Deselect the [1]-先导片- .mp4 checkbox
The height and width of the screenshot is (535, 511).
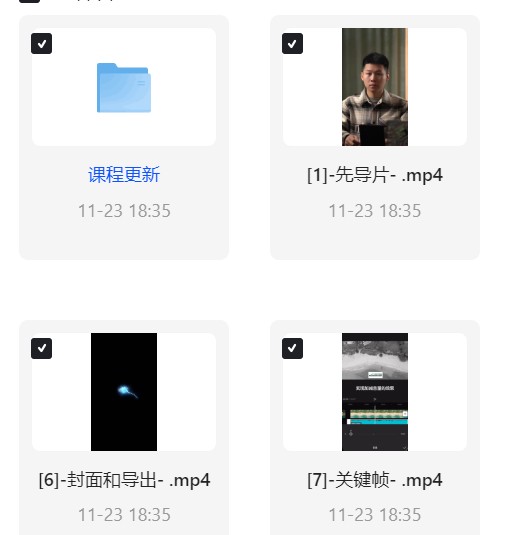coord(292,44)
